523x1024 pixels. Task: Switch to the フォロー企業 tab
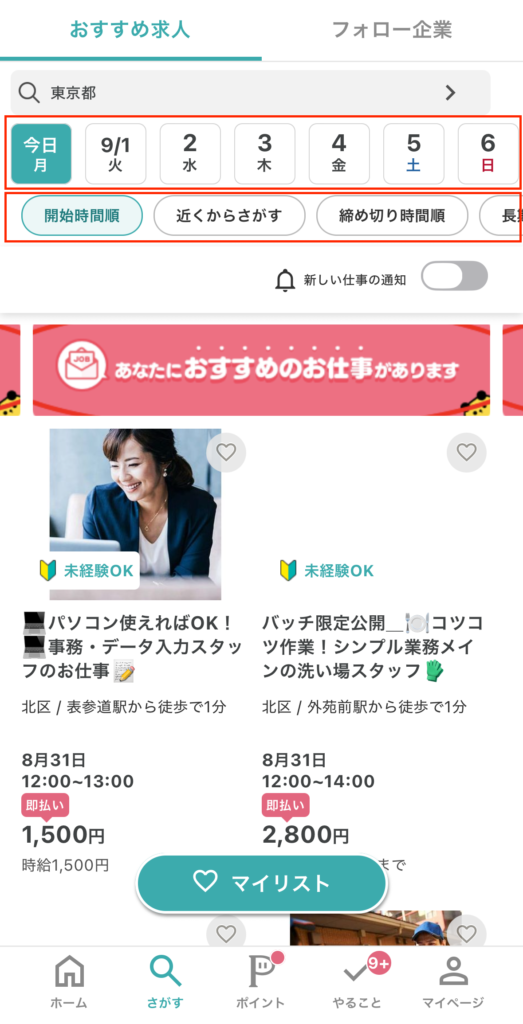tap(392, 29)
